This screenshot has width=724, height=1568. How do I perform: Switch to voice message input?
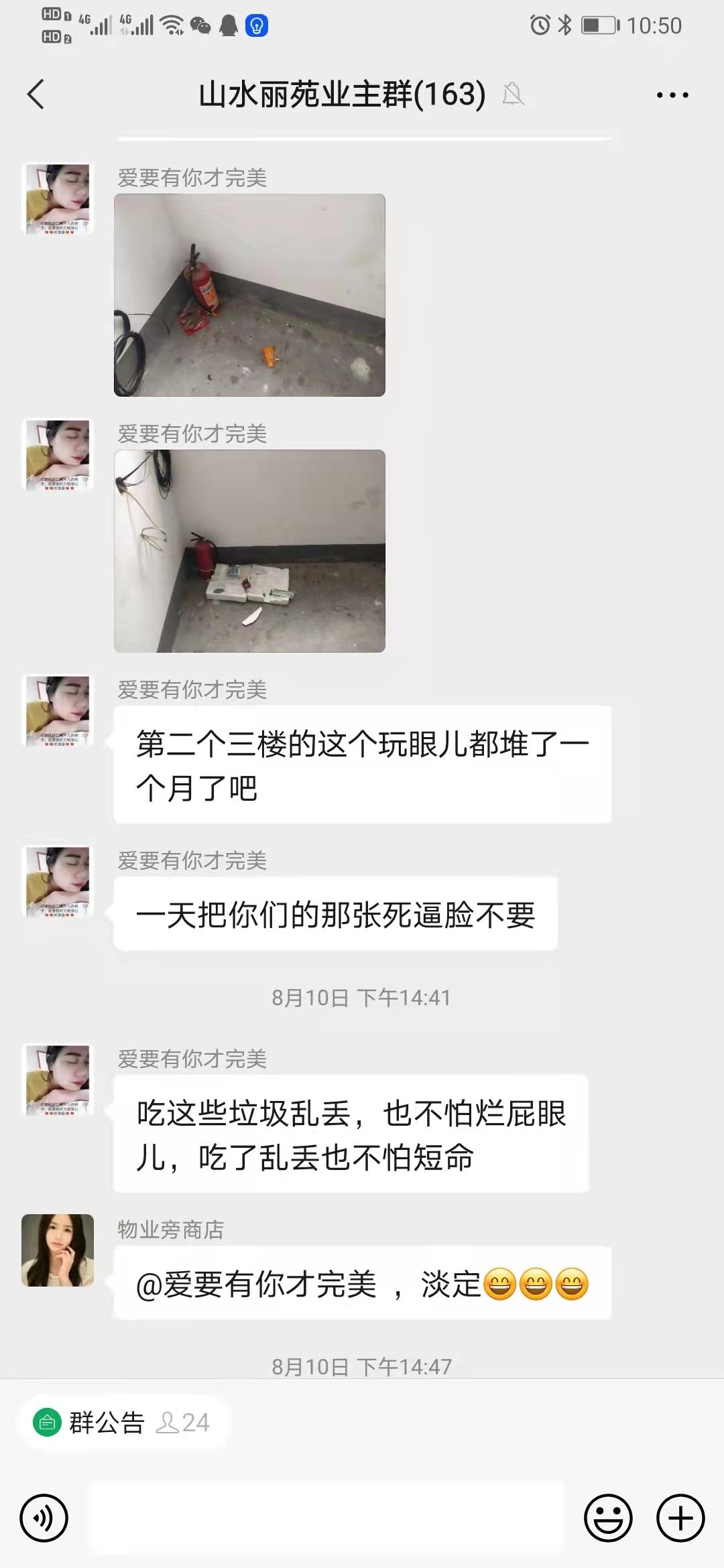pos(44,1518)
